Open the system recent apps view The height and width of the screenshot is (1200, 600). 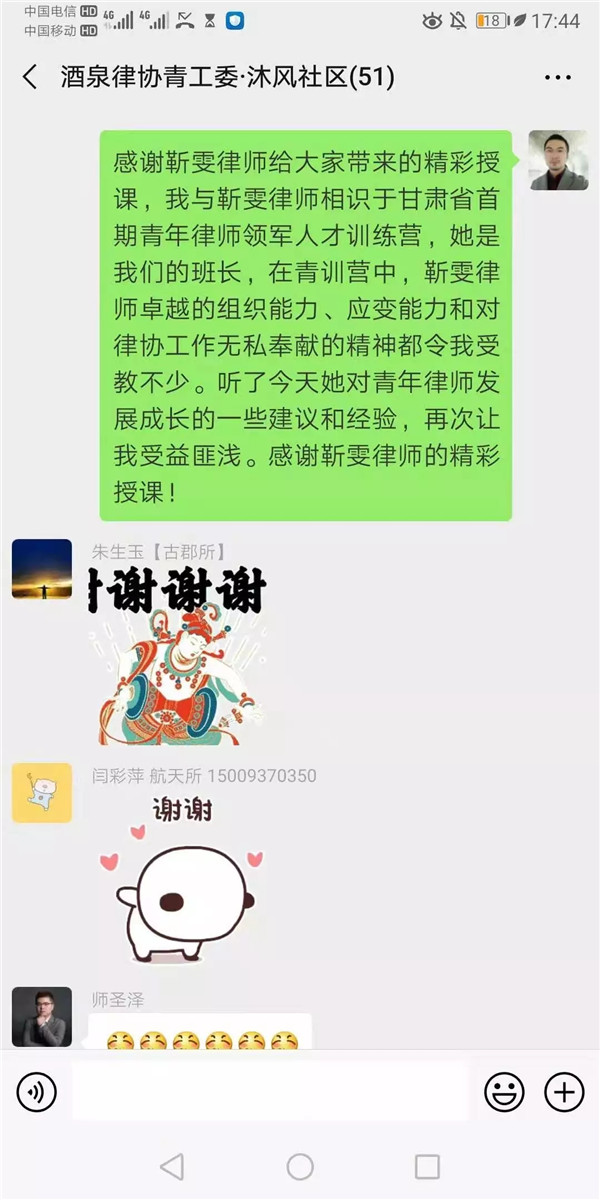427,1166
